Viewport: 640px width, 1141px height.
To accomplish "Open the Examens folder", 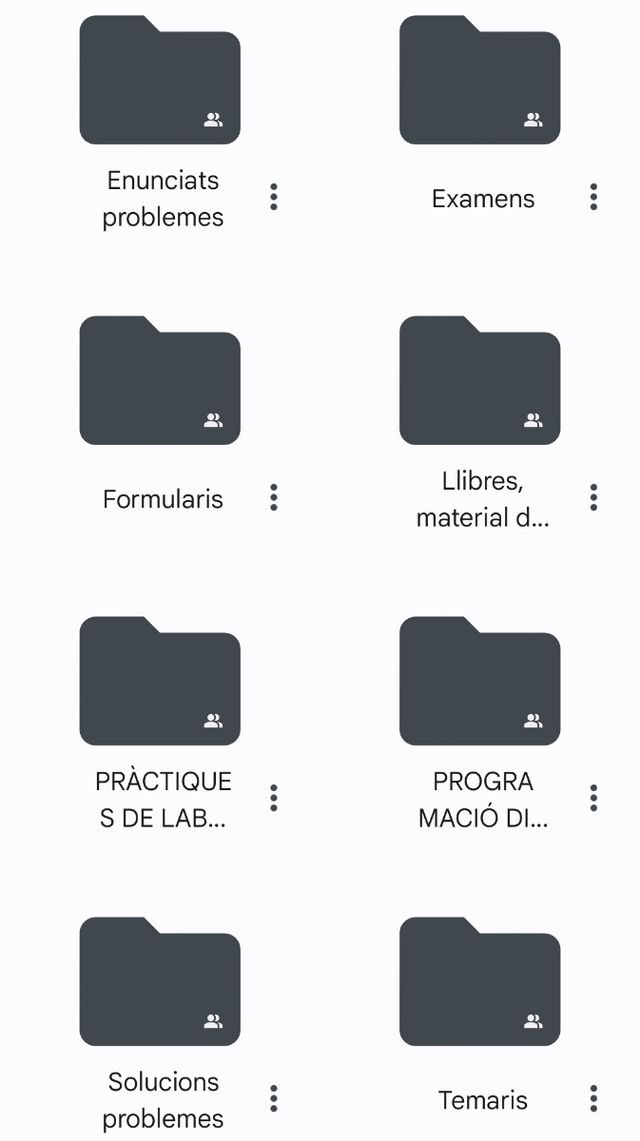I will [480, 80].
